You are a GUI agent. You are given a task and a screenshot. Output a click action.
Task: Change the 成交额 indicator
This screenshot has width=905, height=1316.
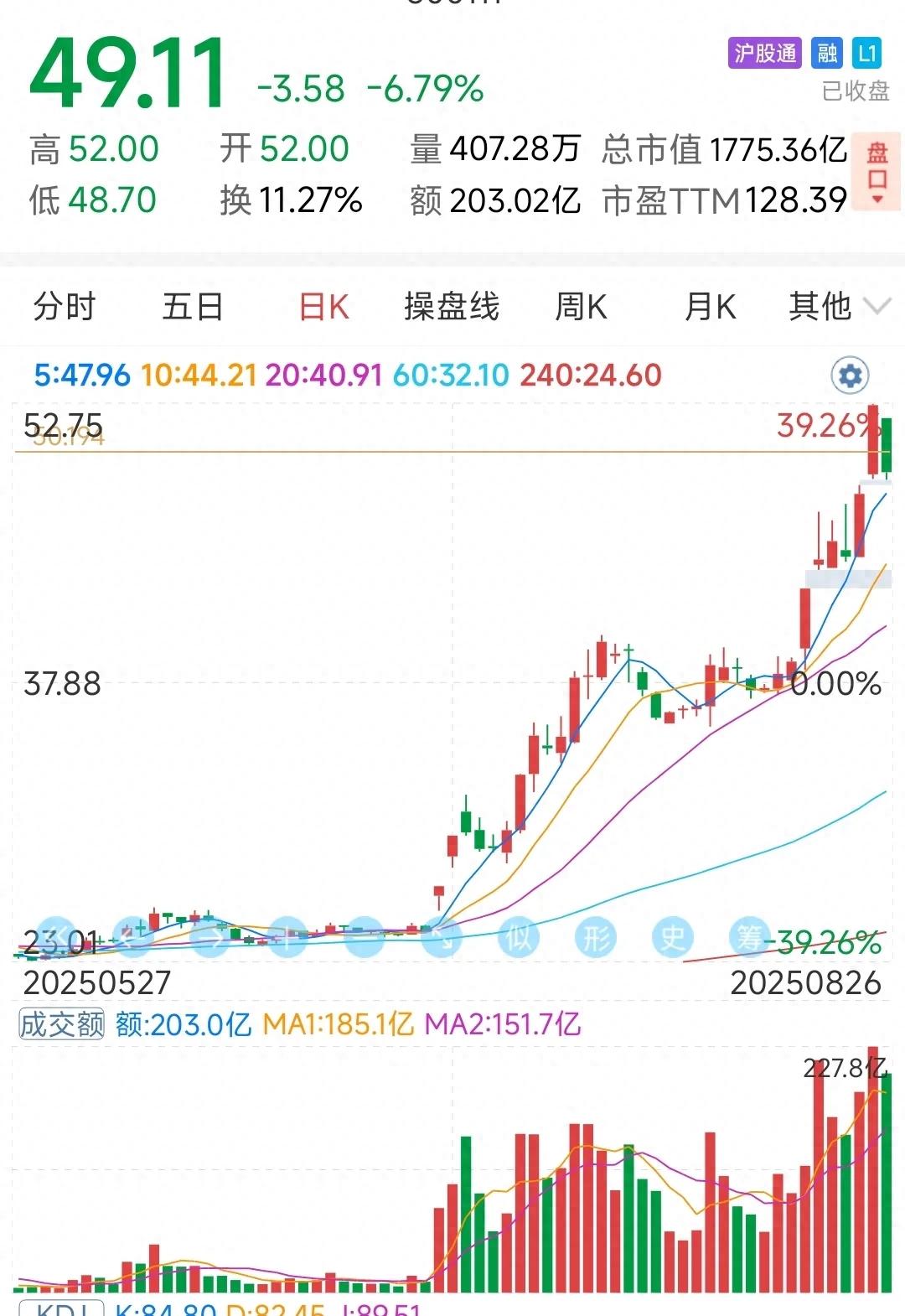click(62, 1024)
